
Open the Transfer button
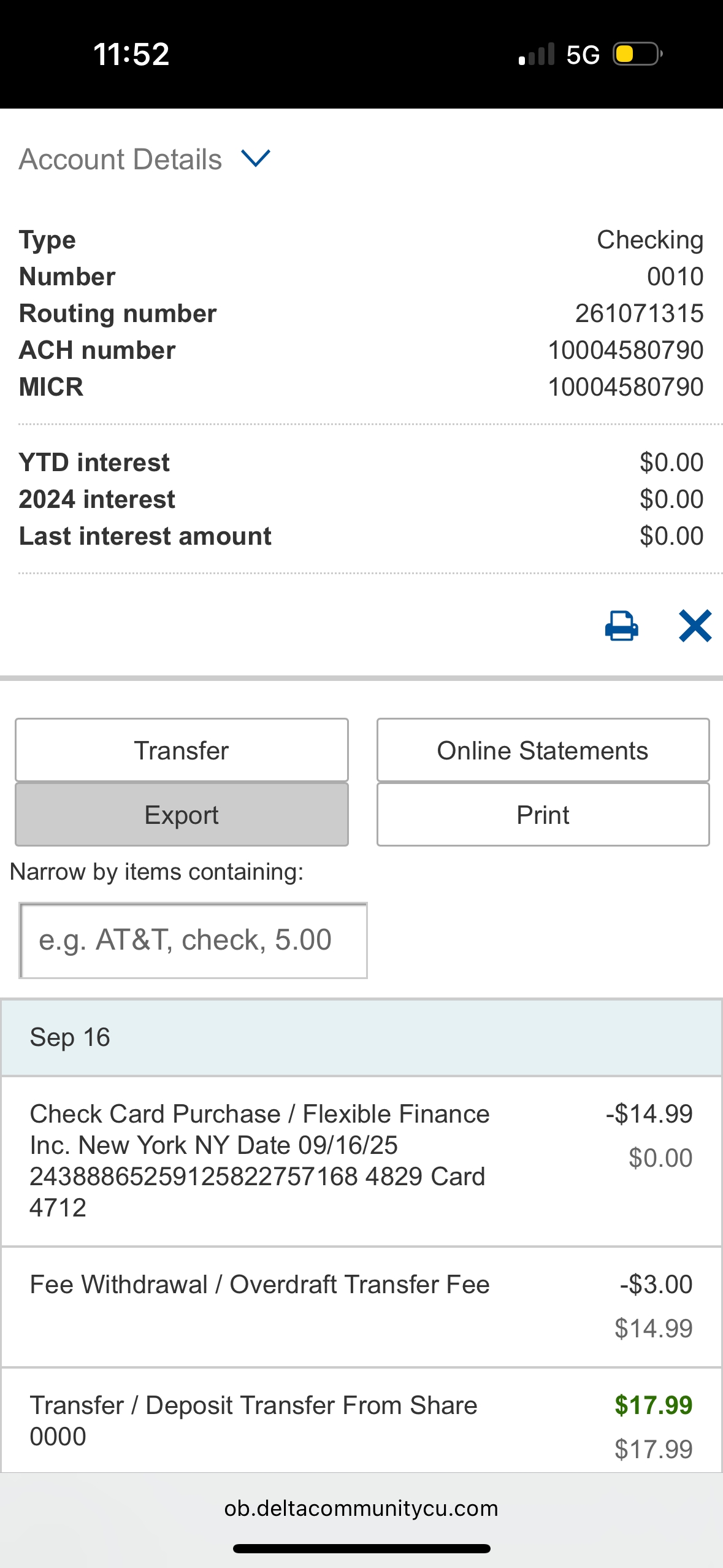coord(182,750)
